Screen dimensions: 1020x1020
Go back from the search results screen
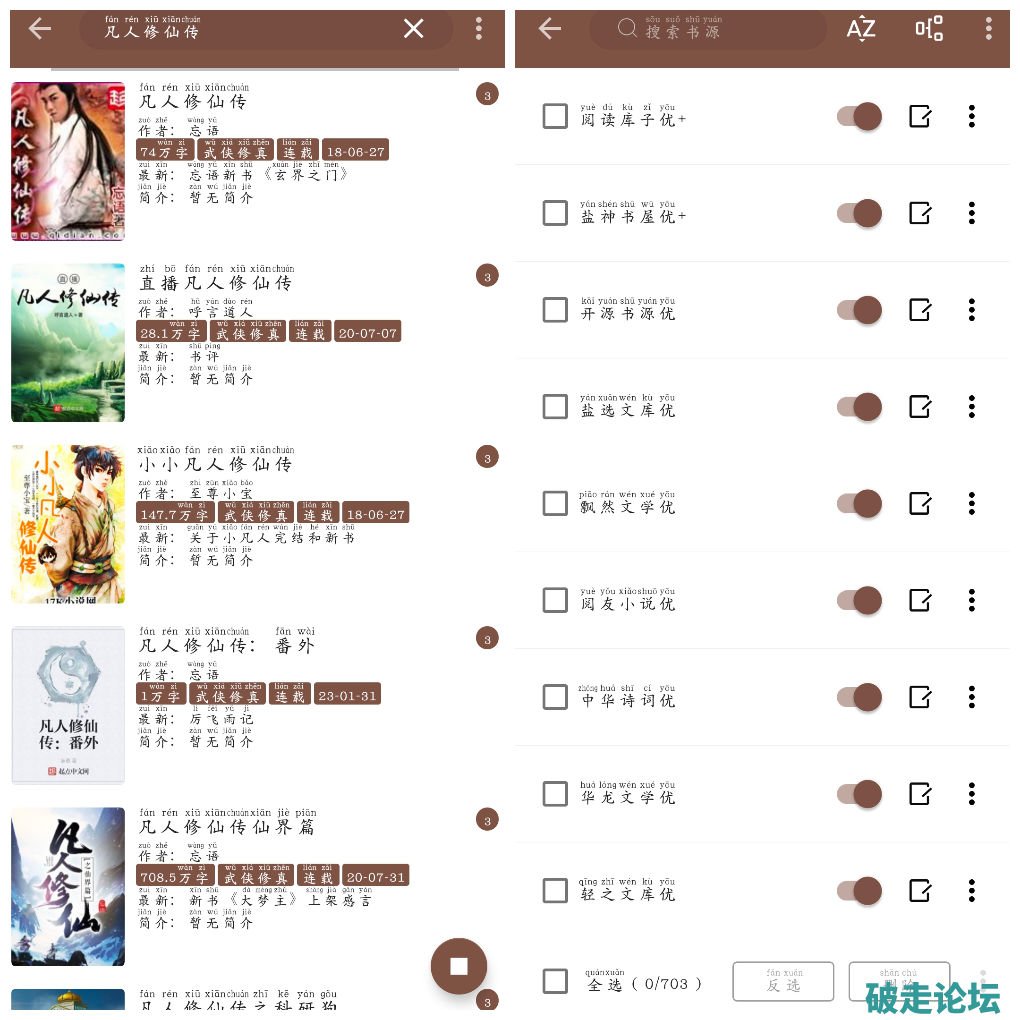(x=40, y=29)
